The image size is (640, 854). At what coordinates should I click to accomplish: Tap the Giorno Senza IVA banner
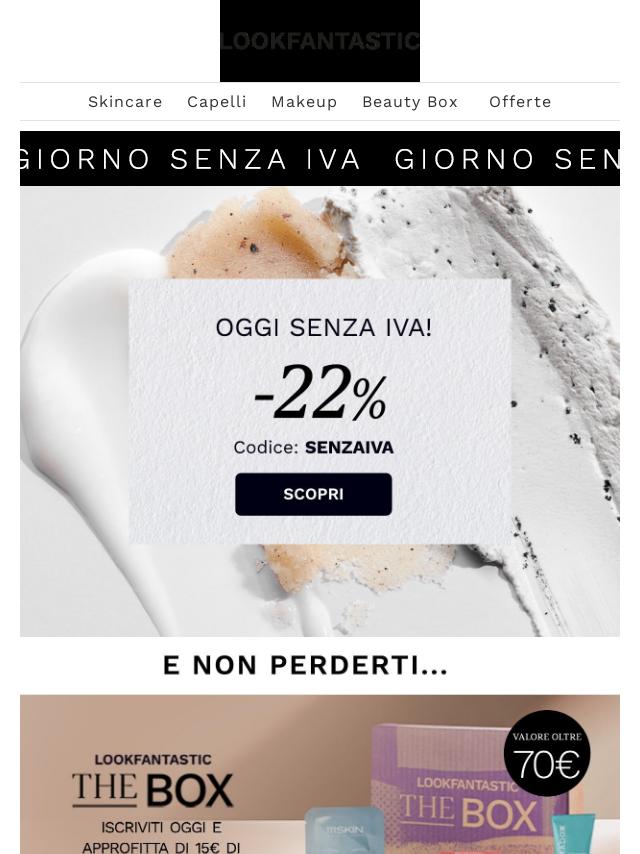[x=320, y=159]
